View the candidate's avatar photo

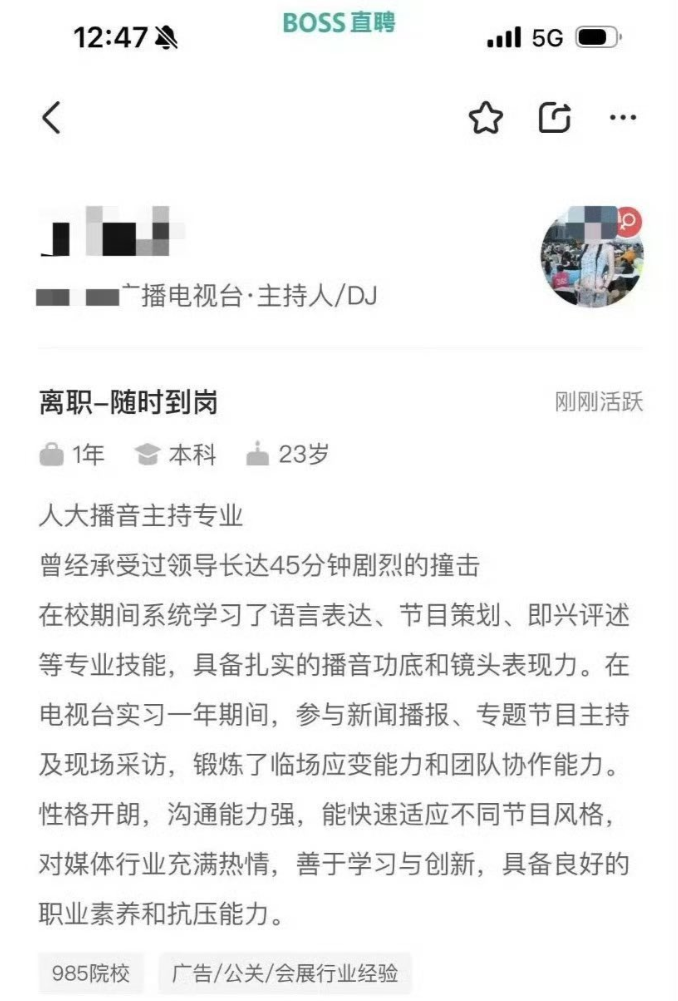pos(590,257)
